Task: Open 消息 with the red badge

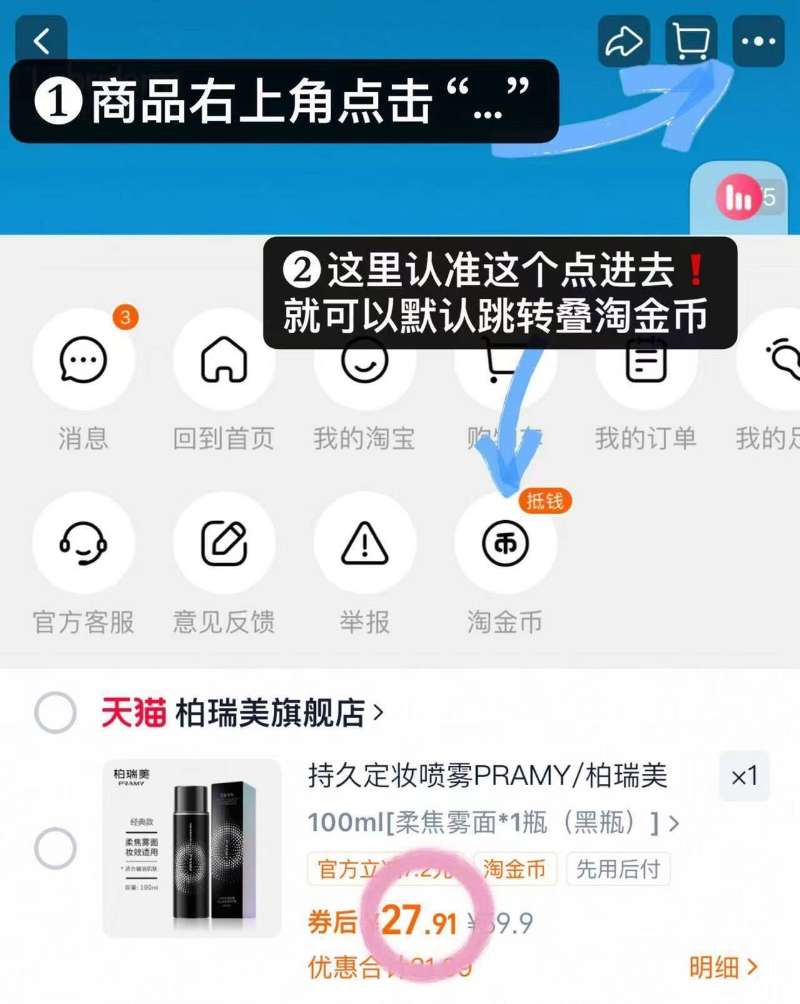Action: [x=84, y=363]
